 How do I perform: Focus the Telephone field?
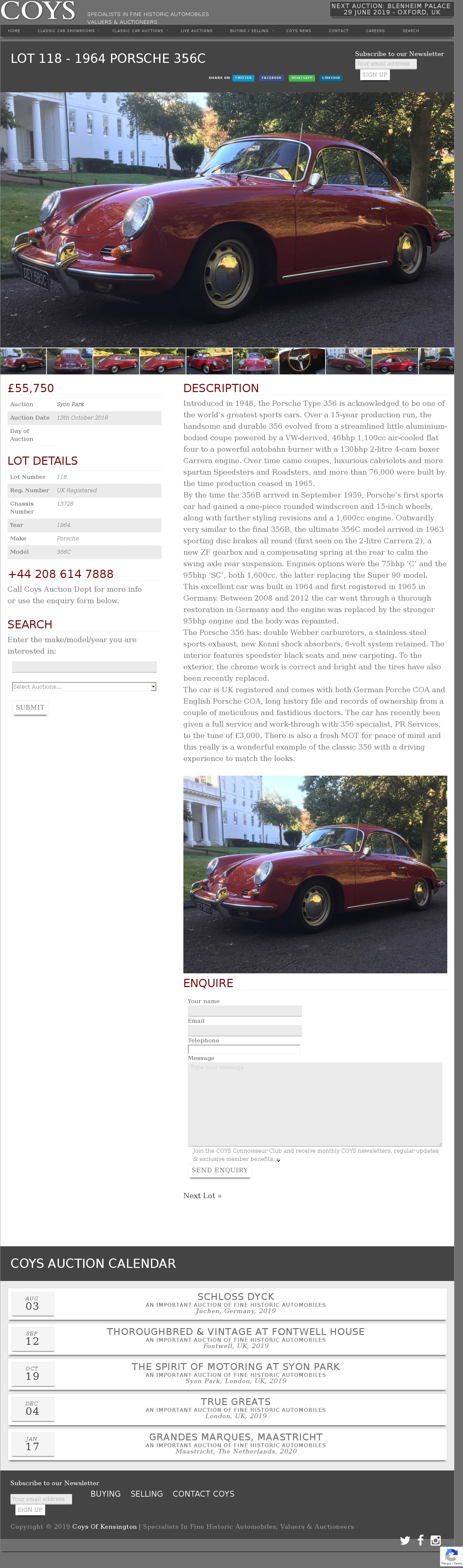[244, 1049]
